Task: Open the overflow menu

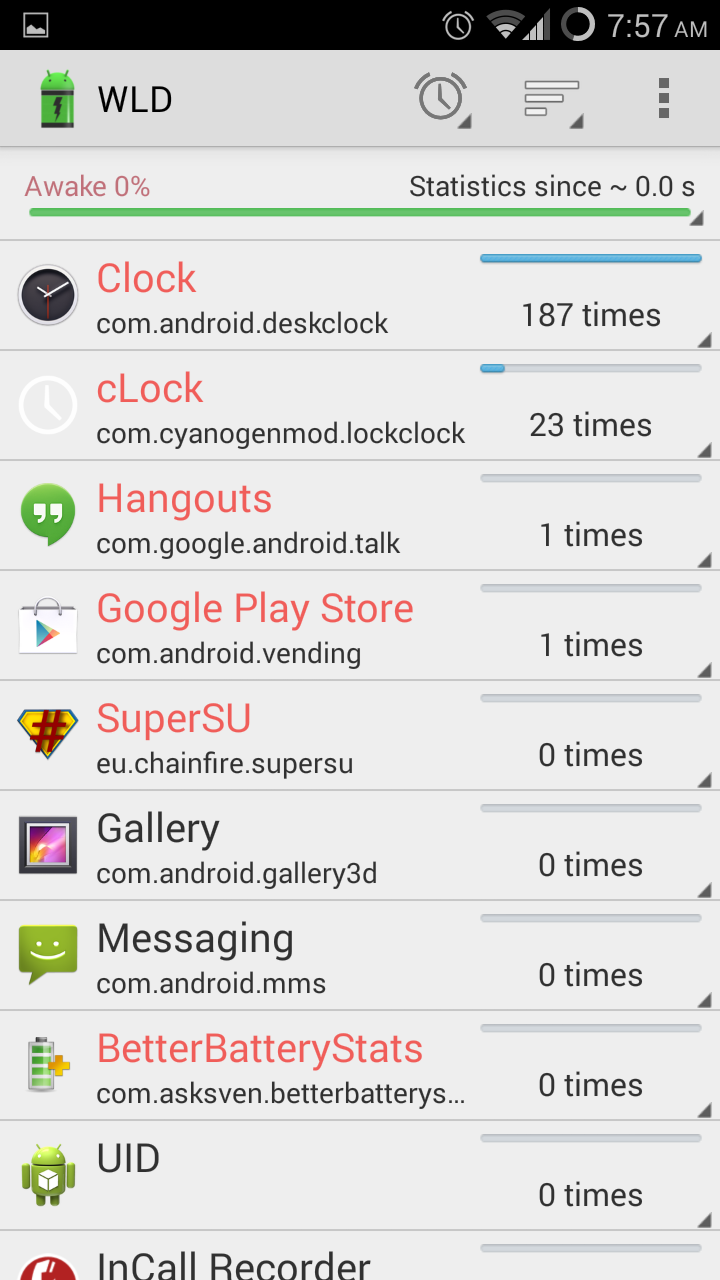Action: coord(663,99)
